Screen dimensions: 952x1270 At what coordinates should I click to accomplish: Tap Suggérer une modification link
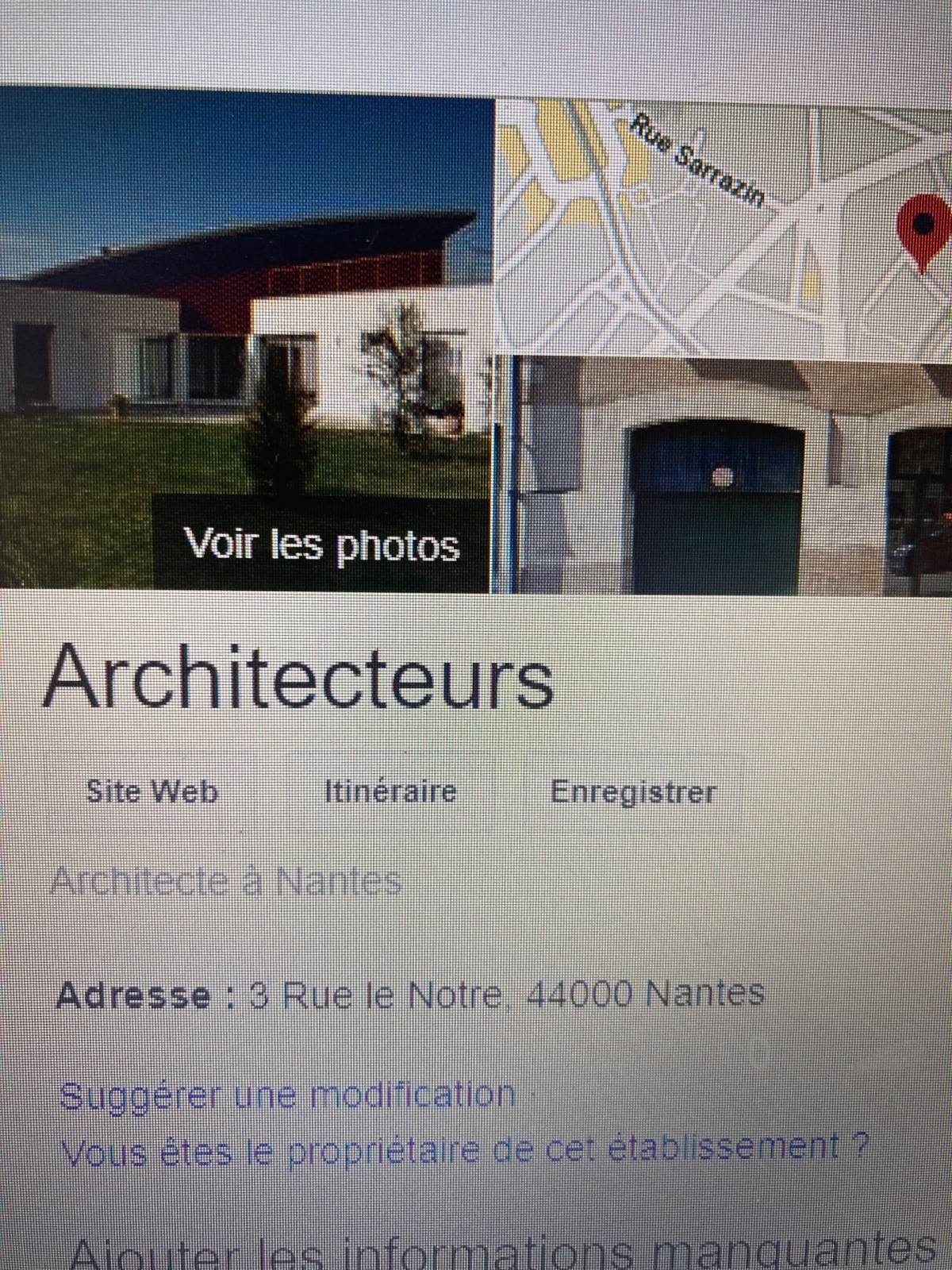click(287, 1095)
